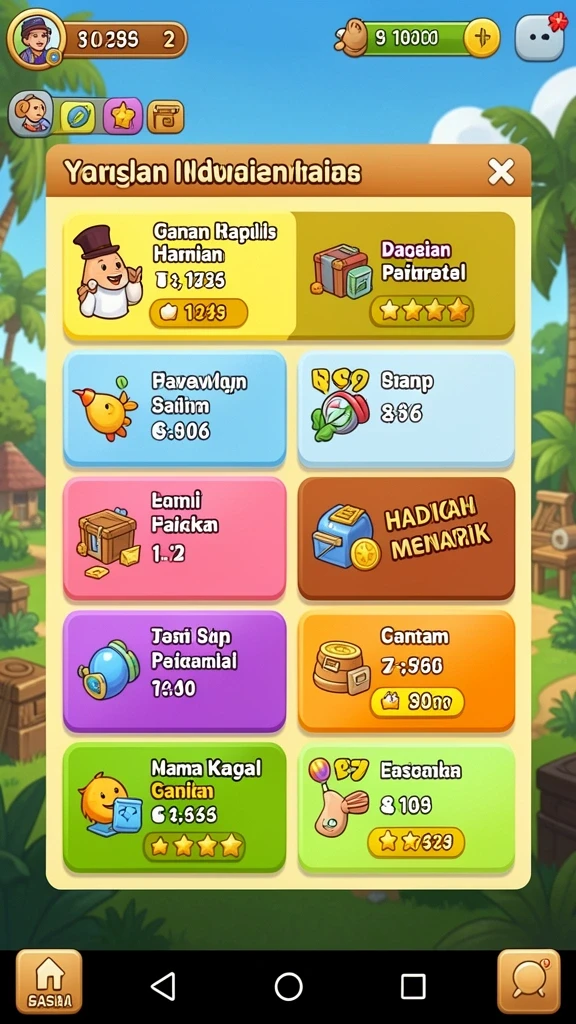
Task: Tap the plus button to add coins
Action: (x=482, y=38)
